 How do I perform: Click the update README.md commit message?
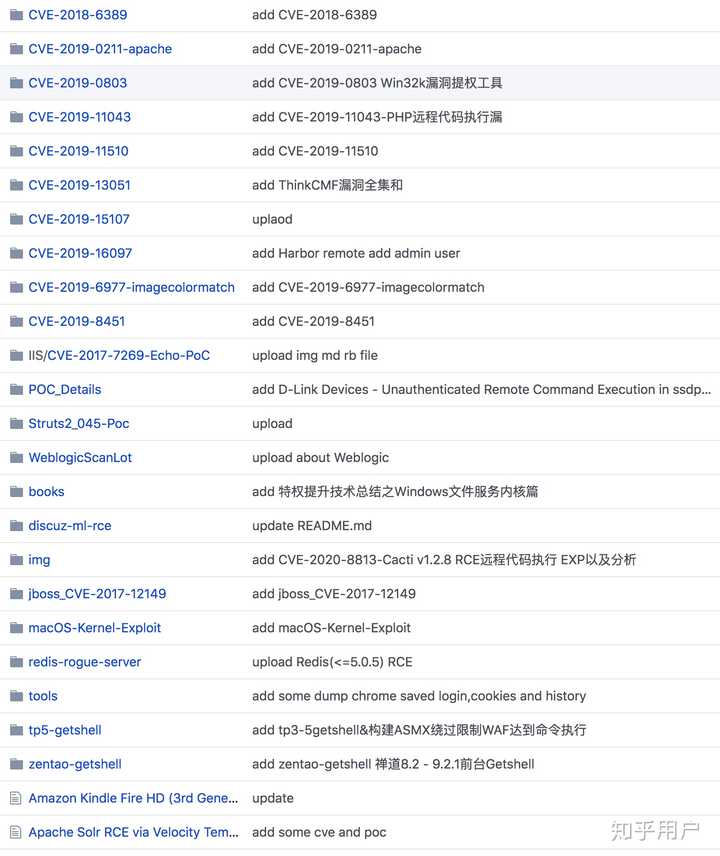[313, 525]
